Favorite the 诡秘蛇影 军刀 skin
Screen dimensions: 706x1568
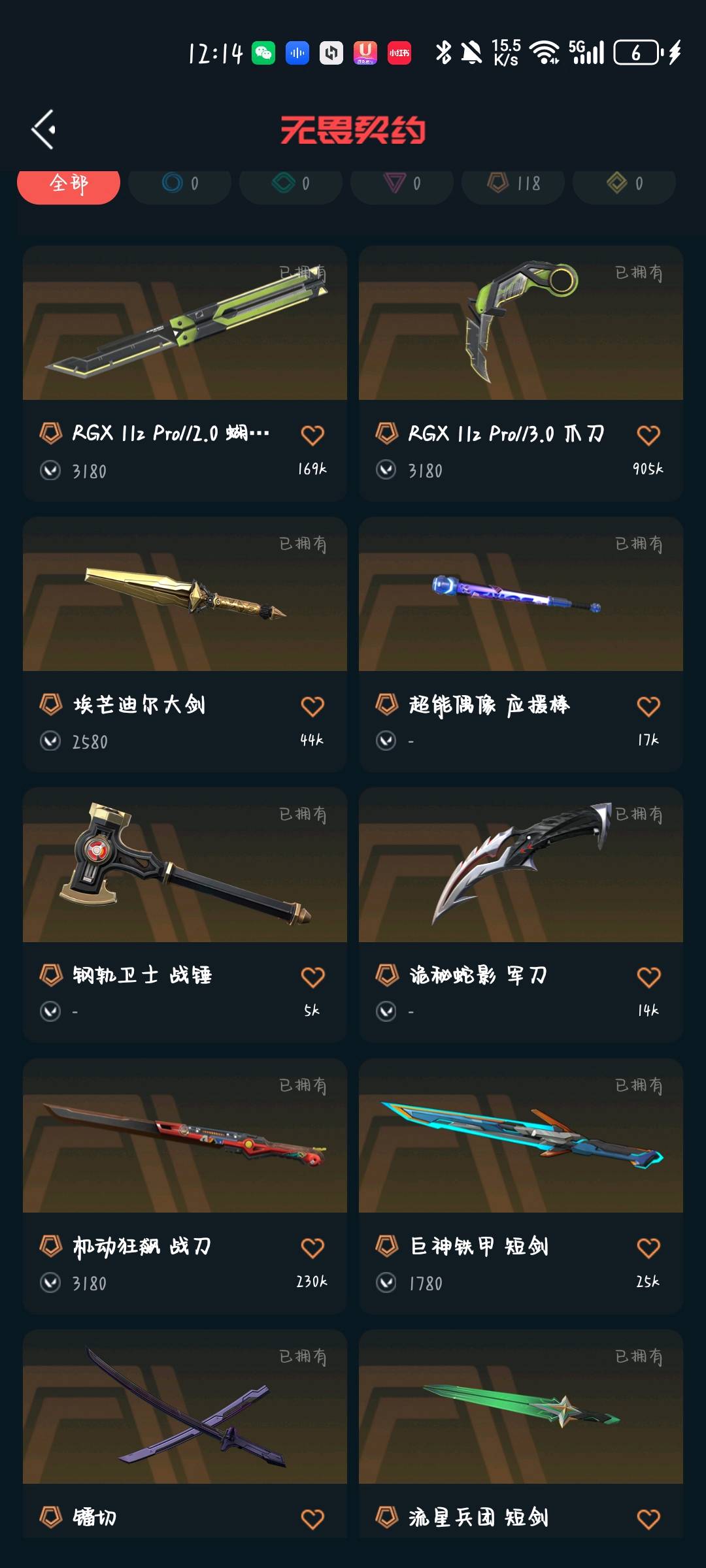coord(648,977)
